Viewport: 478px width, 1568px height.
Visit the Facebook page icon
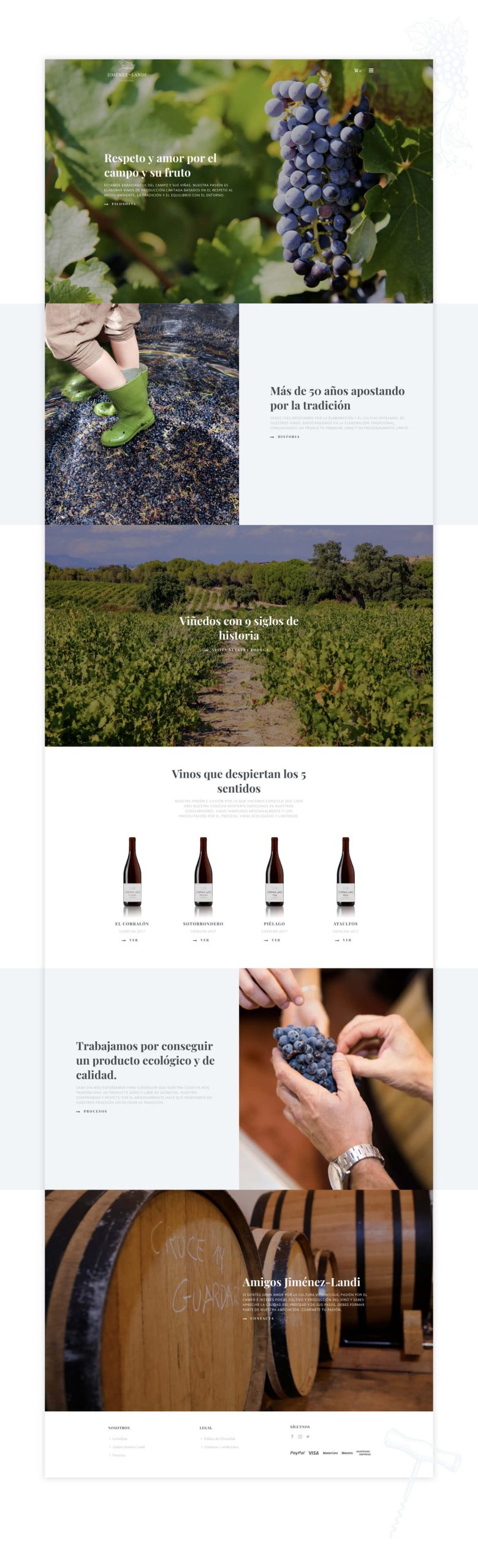click(x=292, y=1436)
